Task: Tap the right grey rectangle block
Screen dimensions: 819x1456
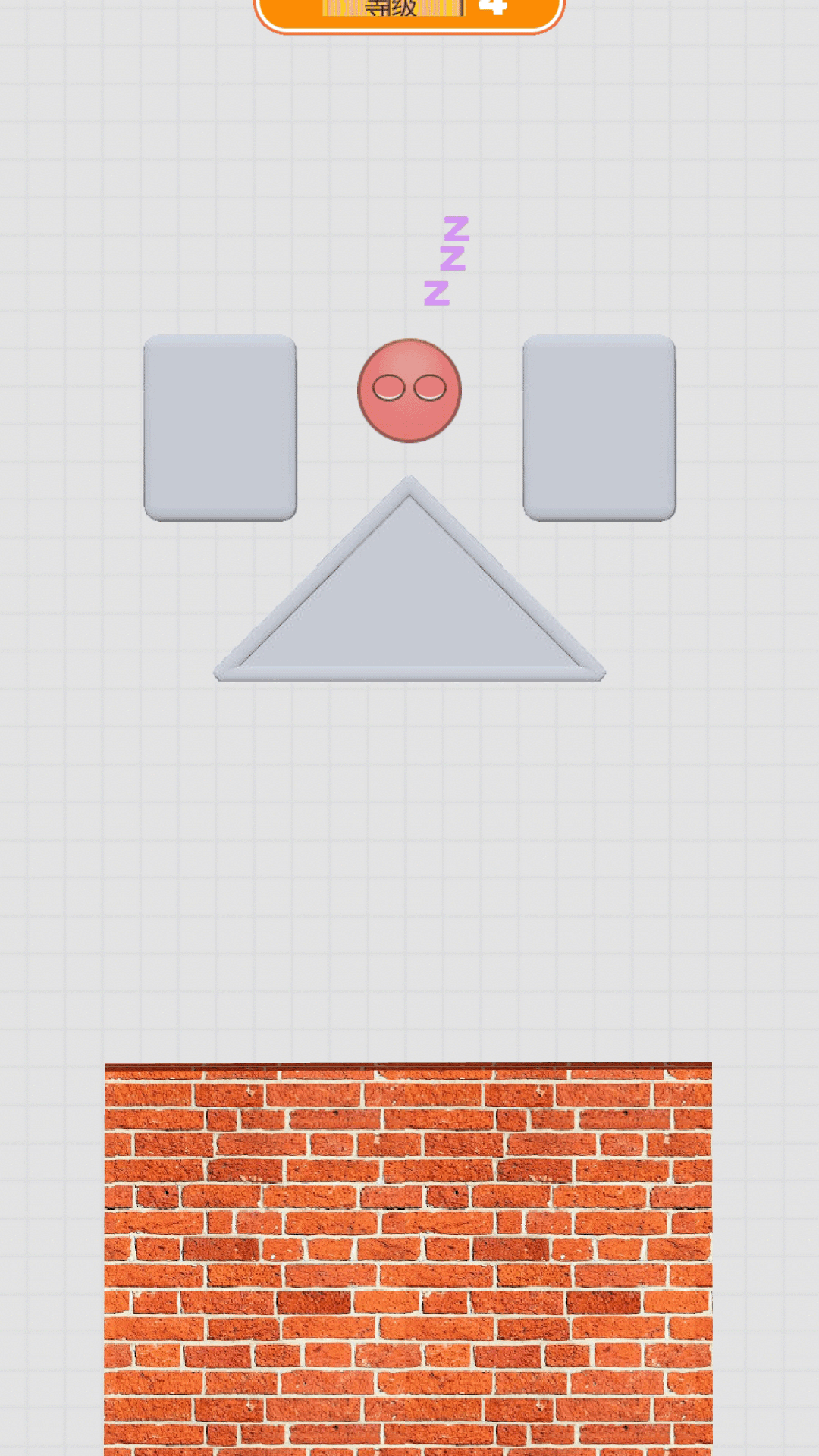Action: (x=599, y=428)
